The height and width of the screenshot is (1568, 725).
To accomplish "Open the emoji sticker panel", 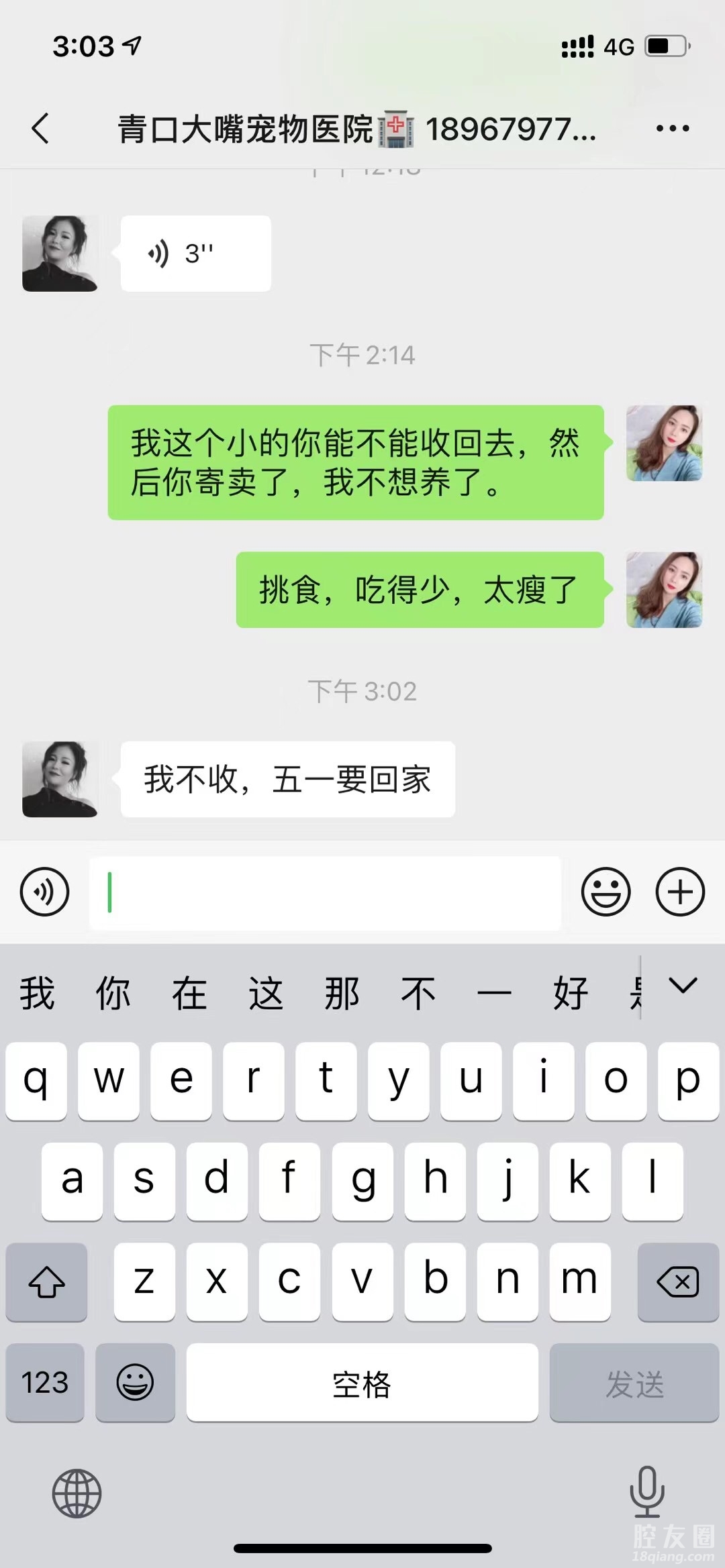I will tap(606, 892).
